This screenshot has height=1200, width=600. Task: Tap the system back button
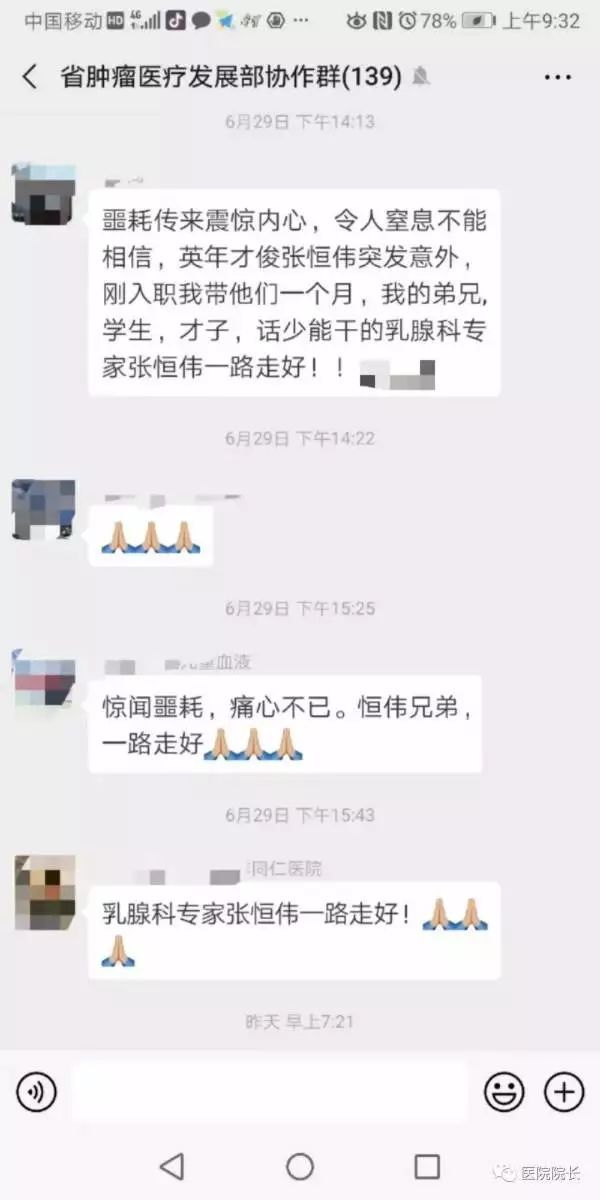172,1166
